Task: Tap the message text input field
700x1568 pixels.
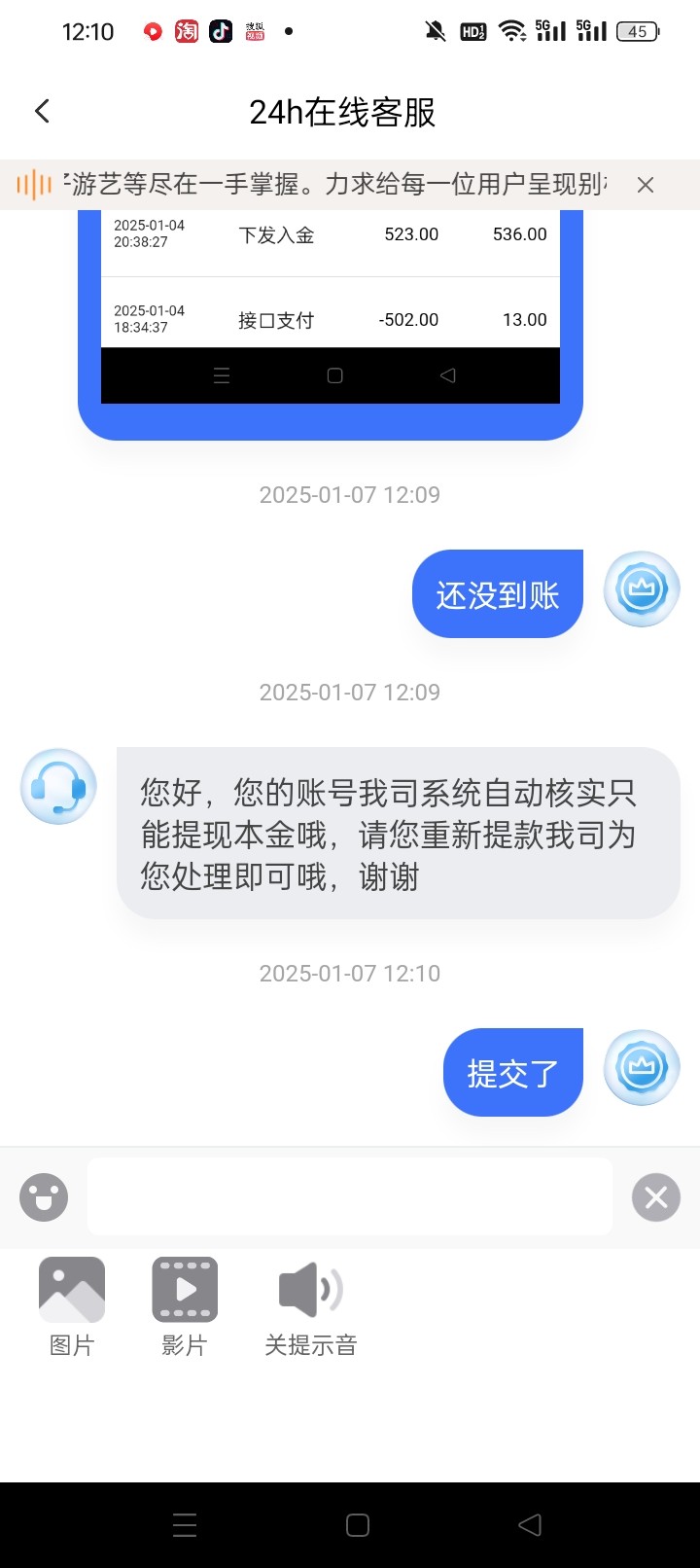Action: [x=350, y=1196]
